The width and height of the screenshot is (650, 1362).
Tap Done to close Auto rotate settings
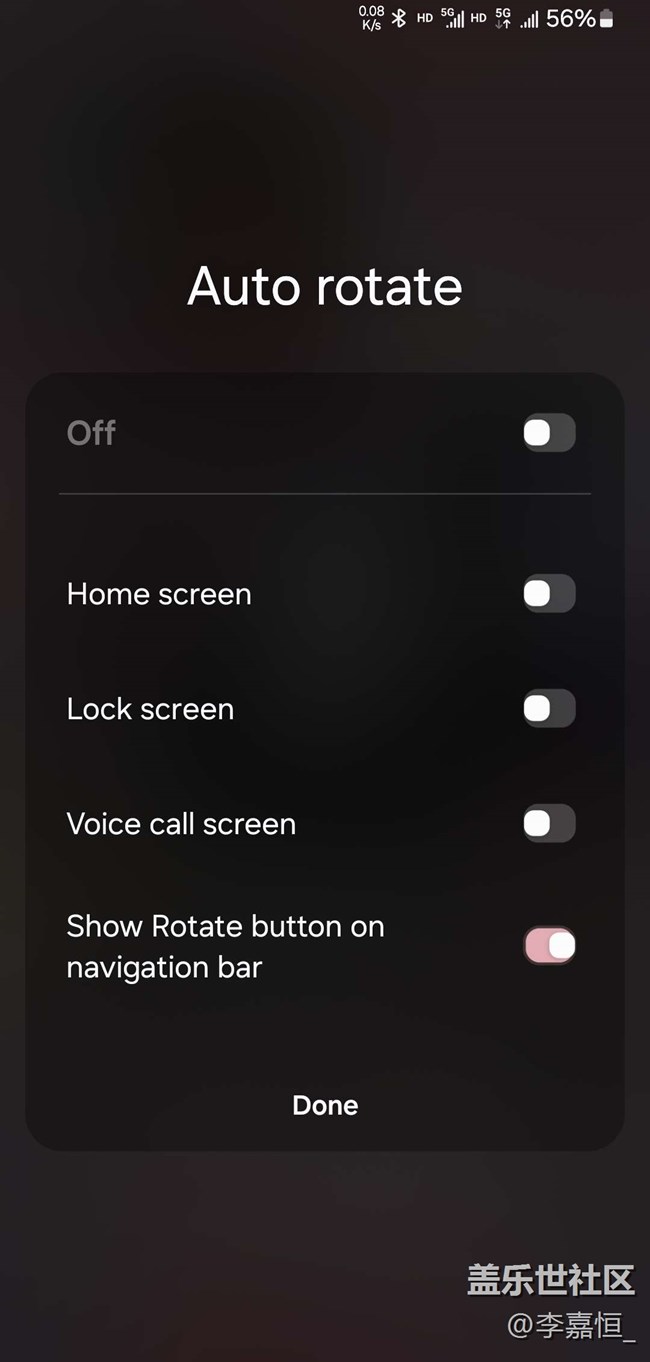coord(325,1105)
